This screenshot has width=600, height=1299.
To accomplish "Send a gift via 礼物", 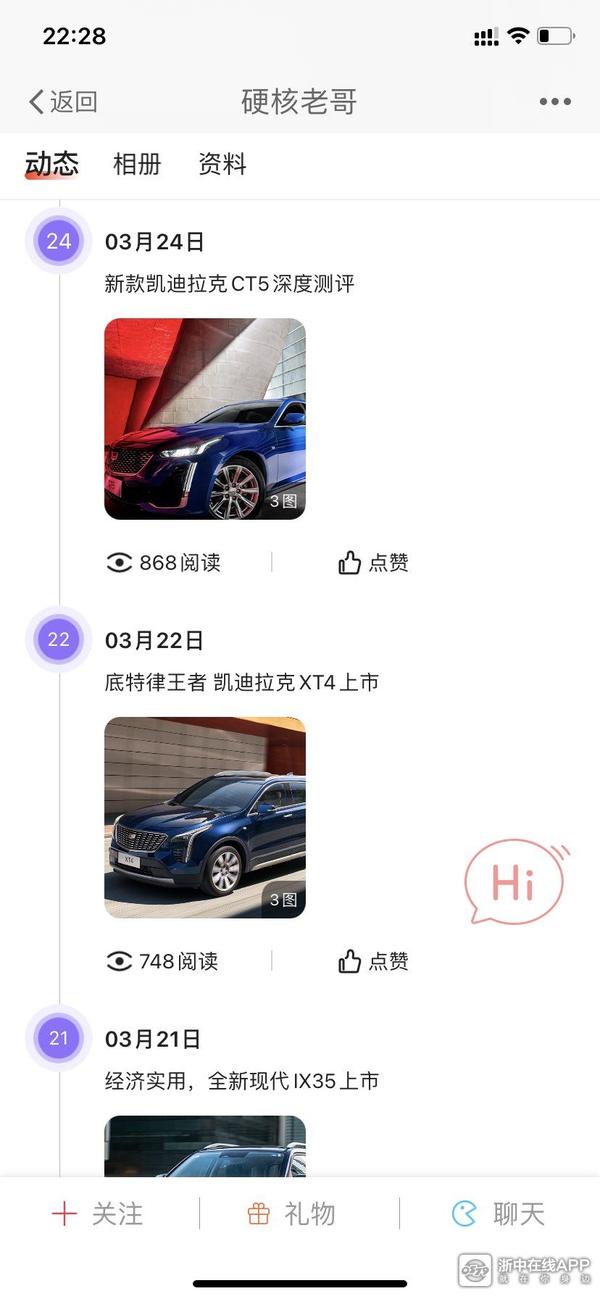I will (291, 1214).
